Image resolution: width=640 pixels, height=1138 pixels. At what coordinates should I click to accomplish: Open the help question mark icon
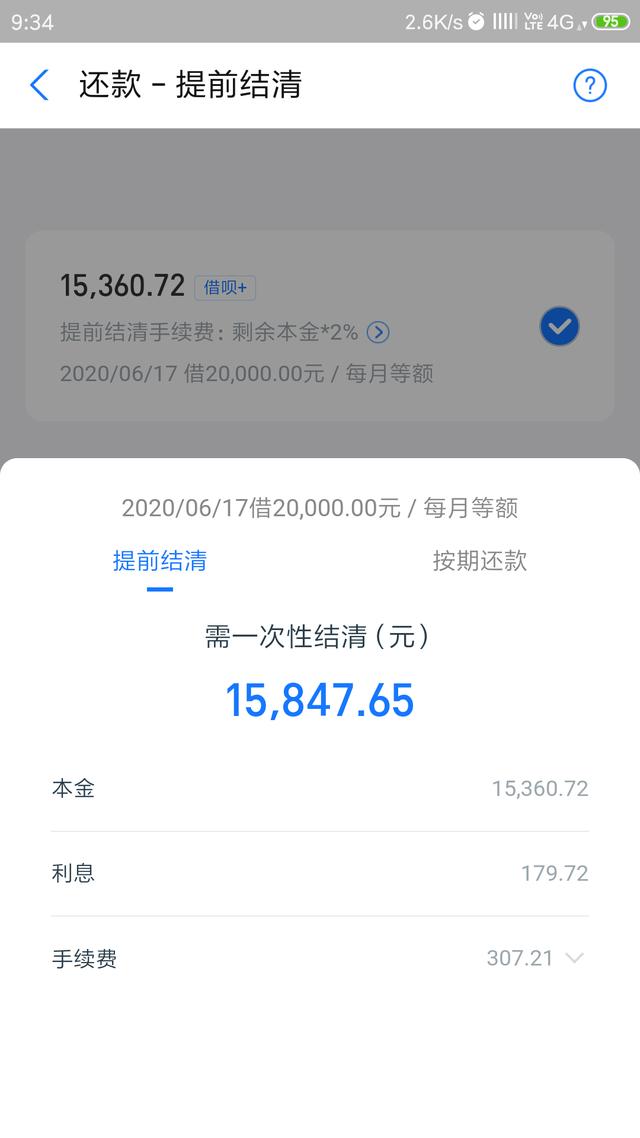[590, 86]
